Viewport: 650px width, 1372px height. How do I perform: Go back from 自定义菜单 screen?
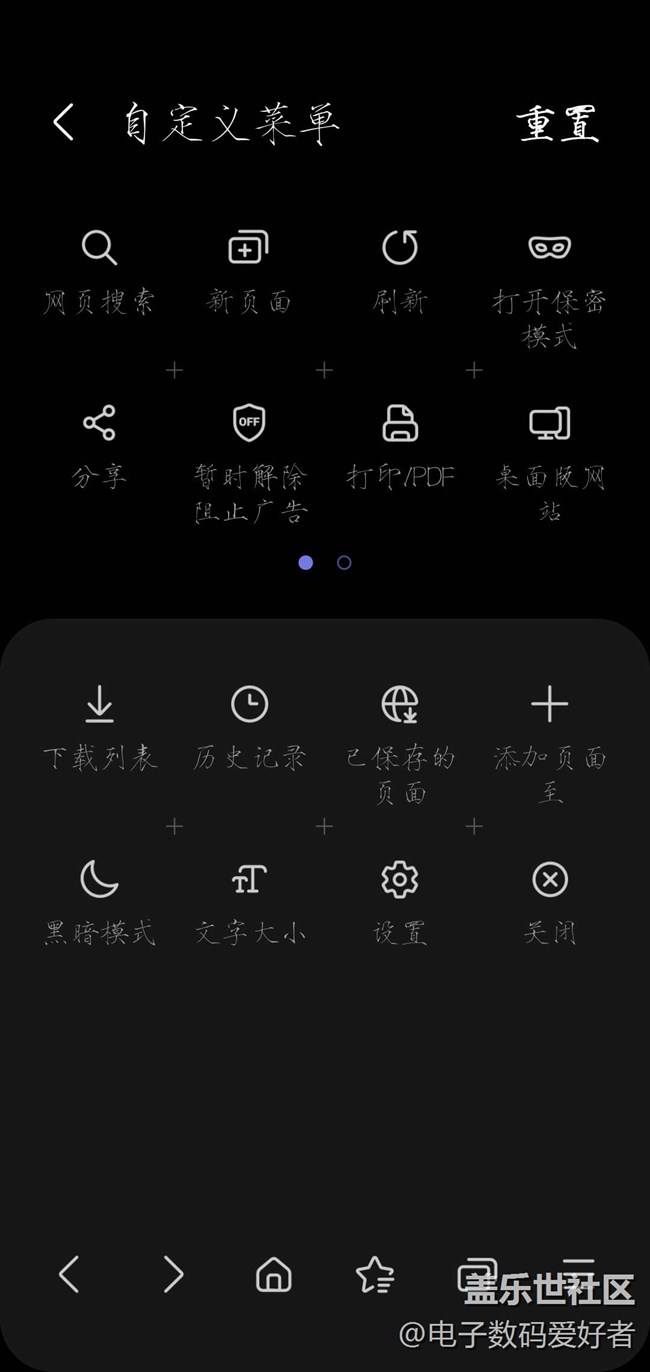[64, 123]
